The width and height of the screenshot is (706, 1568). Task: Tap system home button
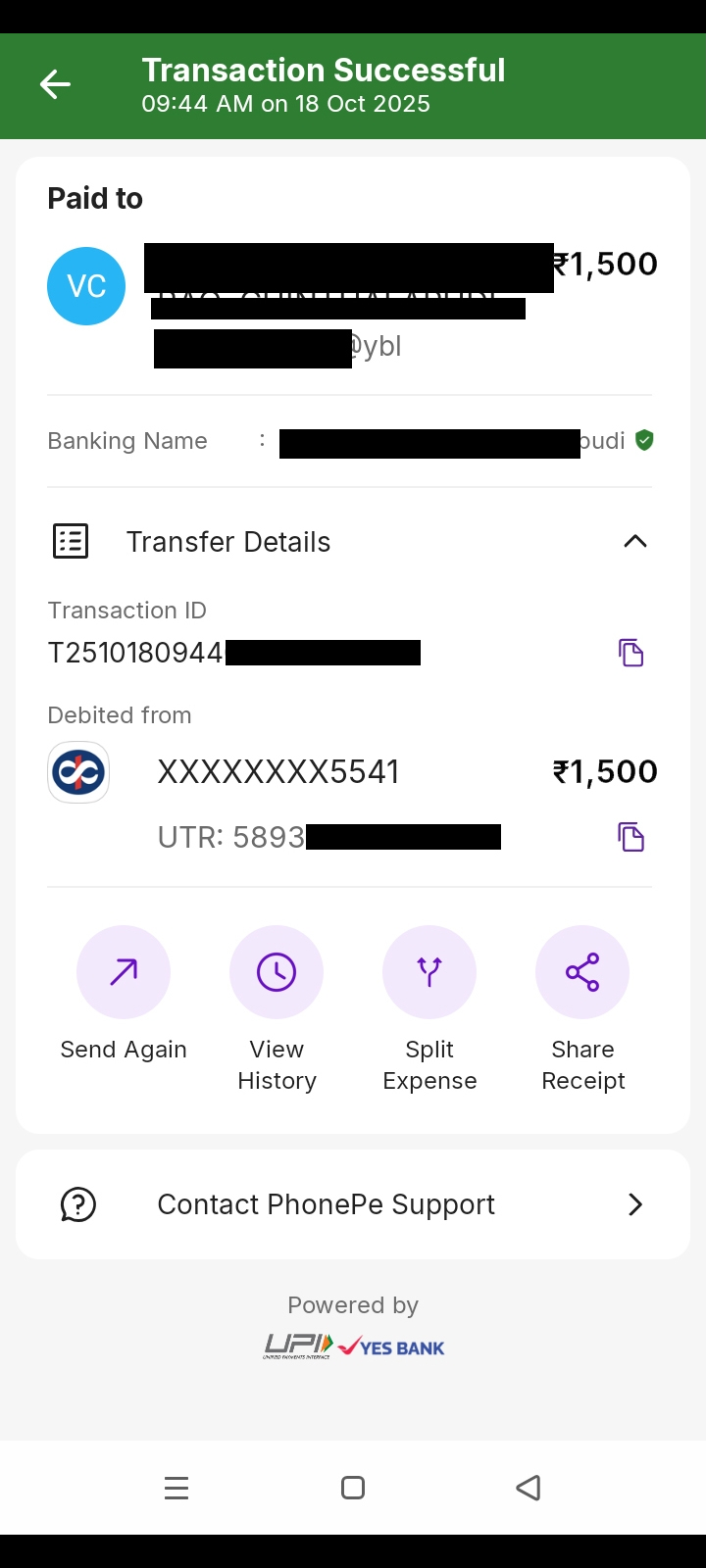[353, 1488]
